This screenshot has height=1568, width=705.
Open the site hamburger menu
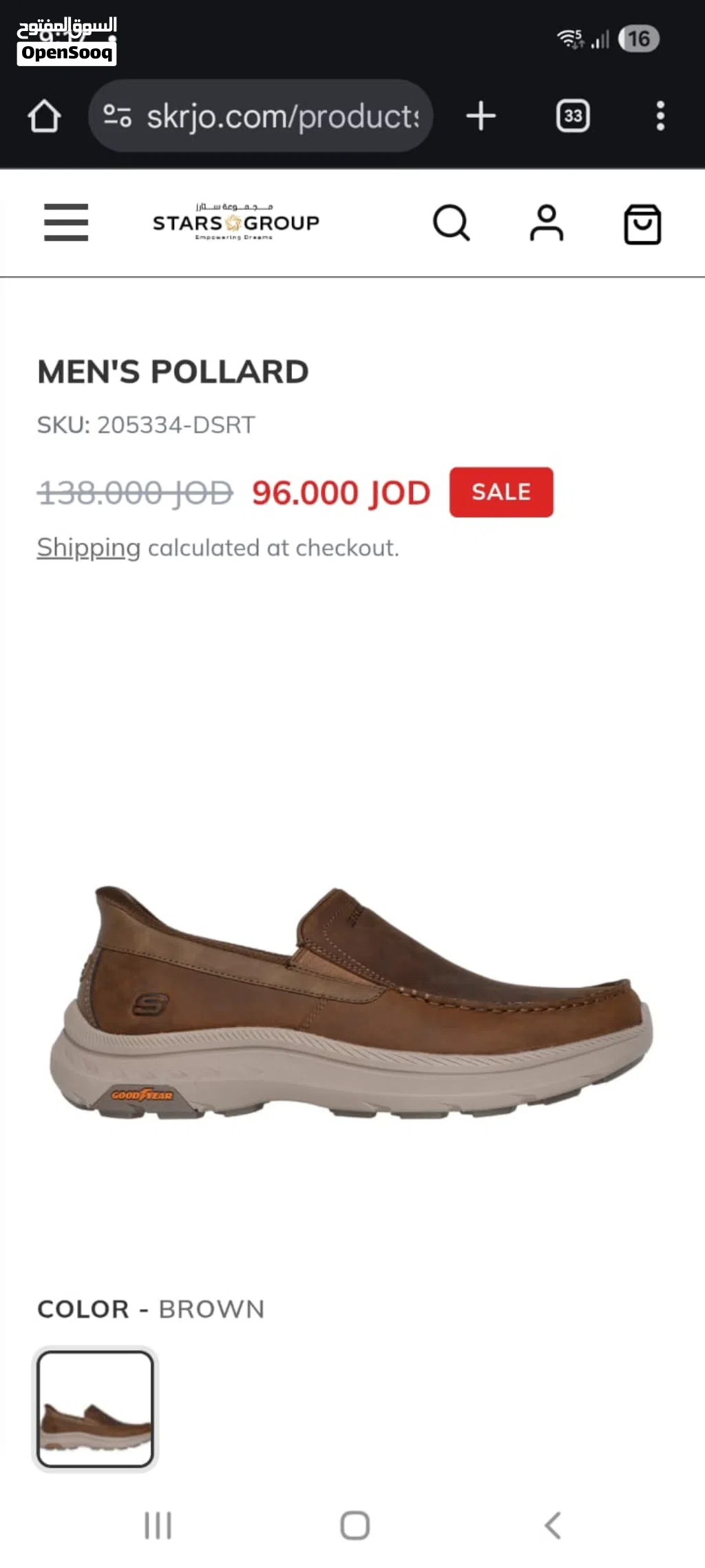[66, 223]
